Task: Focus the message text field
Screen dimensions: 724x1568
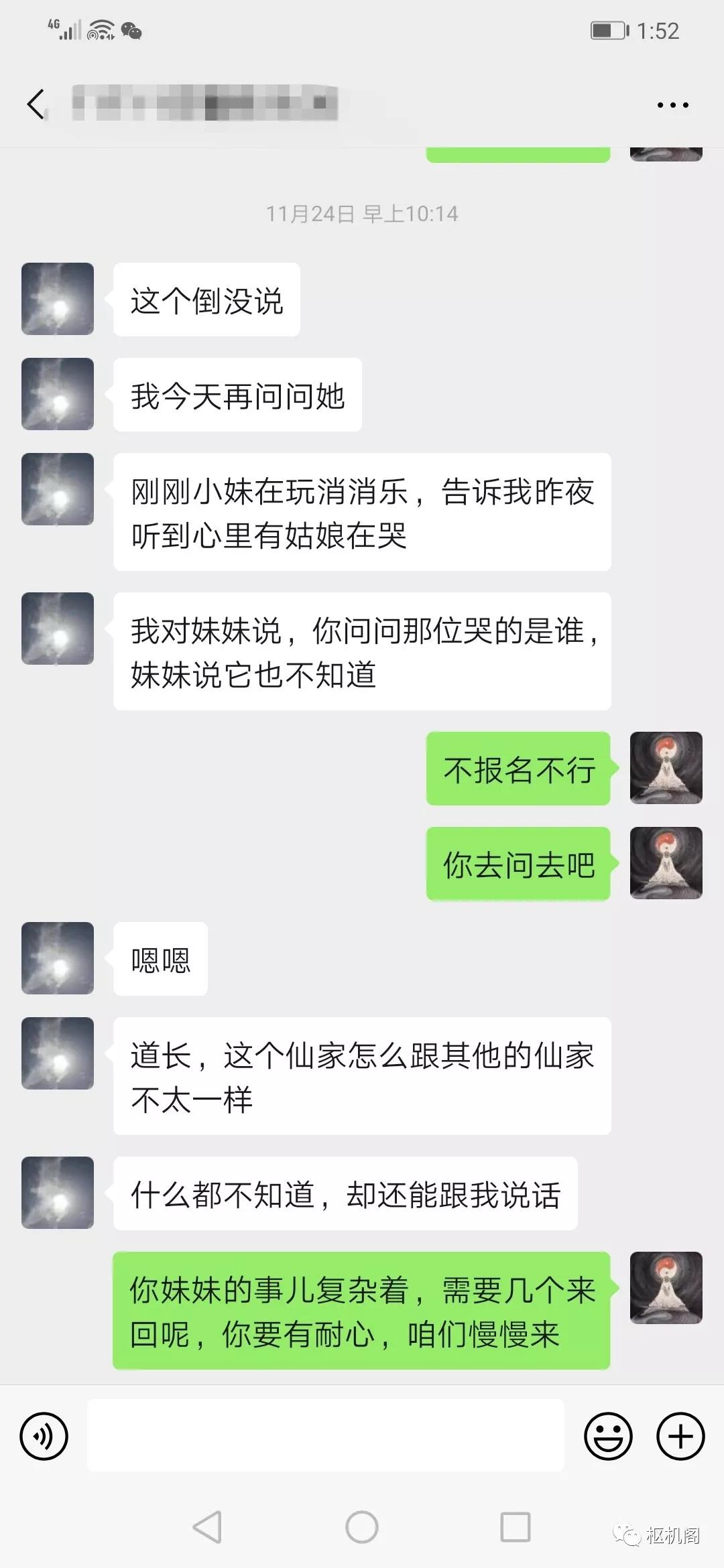Action: pos(326,1436)
